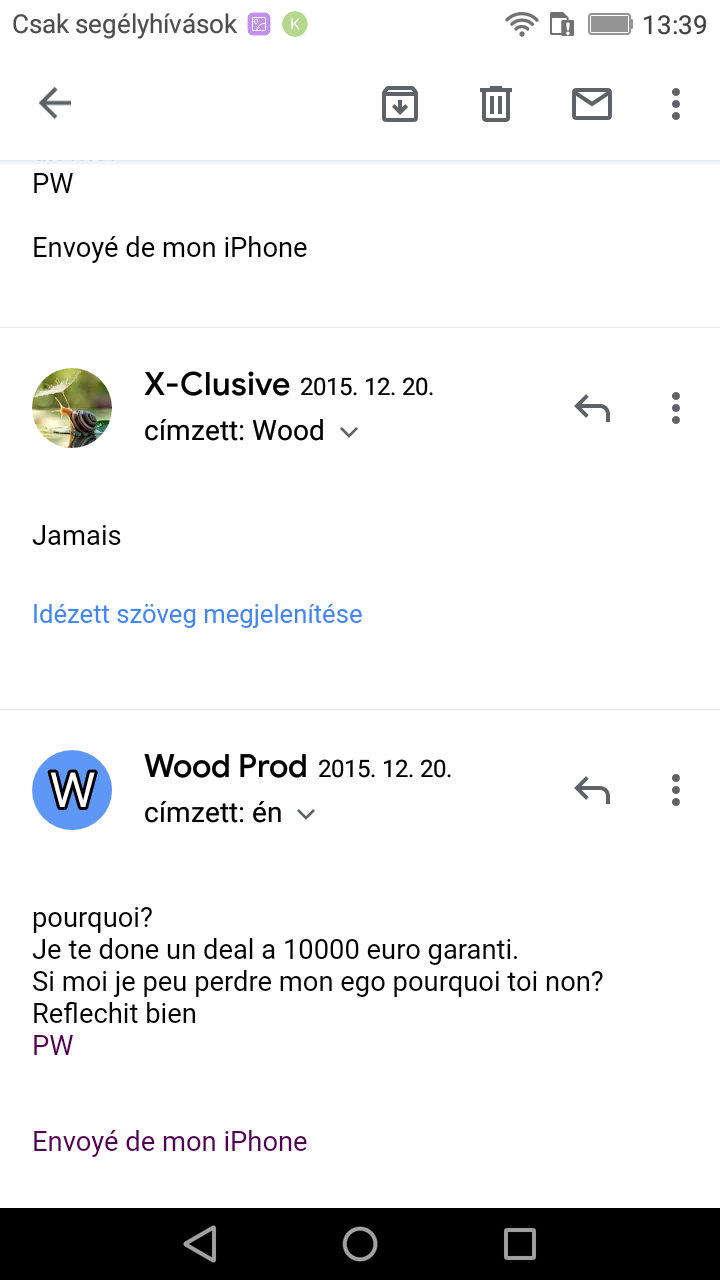Mark conversation as unread
Screen dimensions: 720x1280
click(x=592, y=104)
